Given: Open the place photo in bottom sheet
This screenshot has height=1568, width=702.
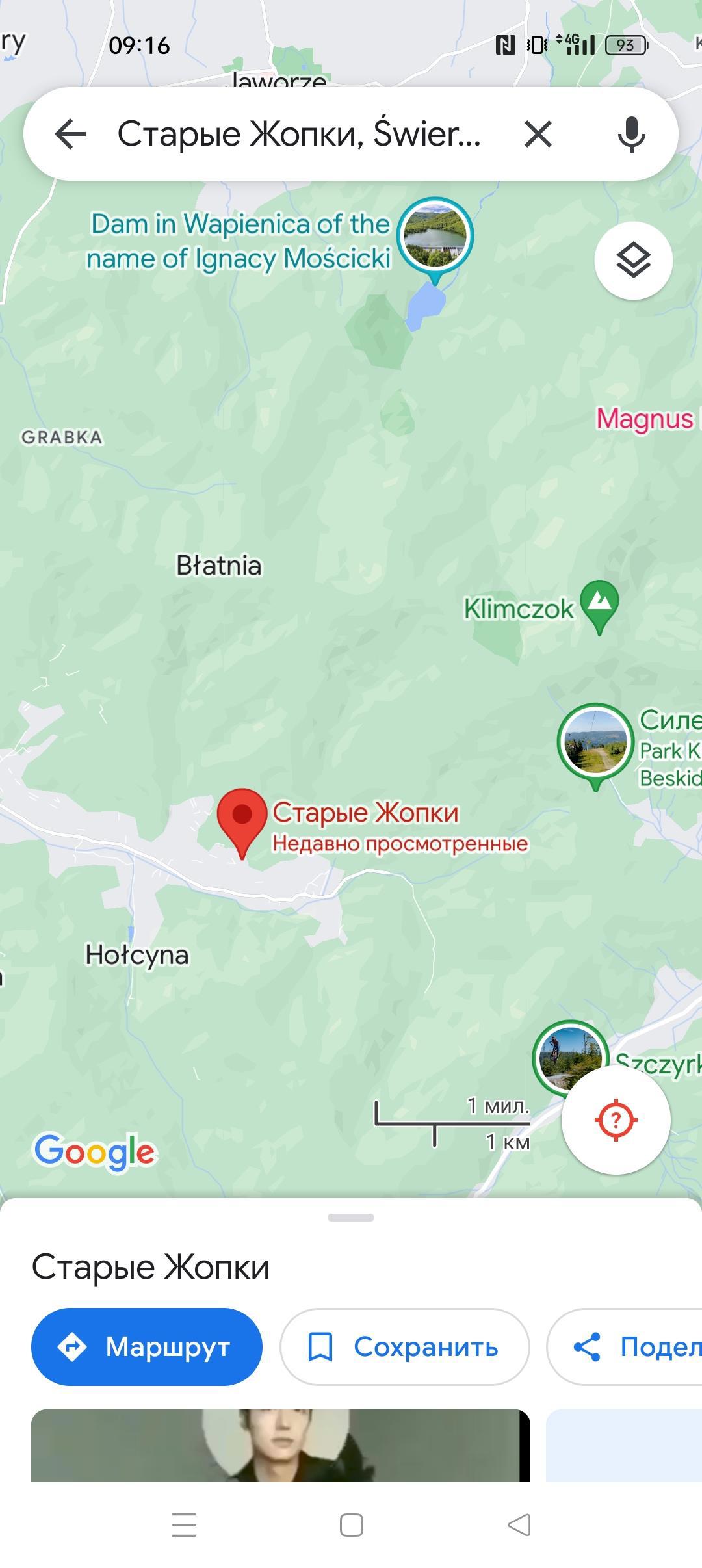Looking at the screenshot, I should (x=279, y=1446).
